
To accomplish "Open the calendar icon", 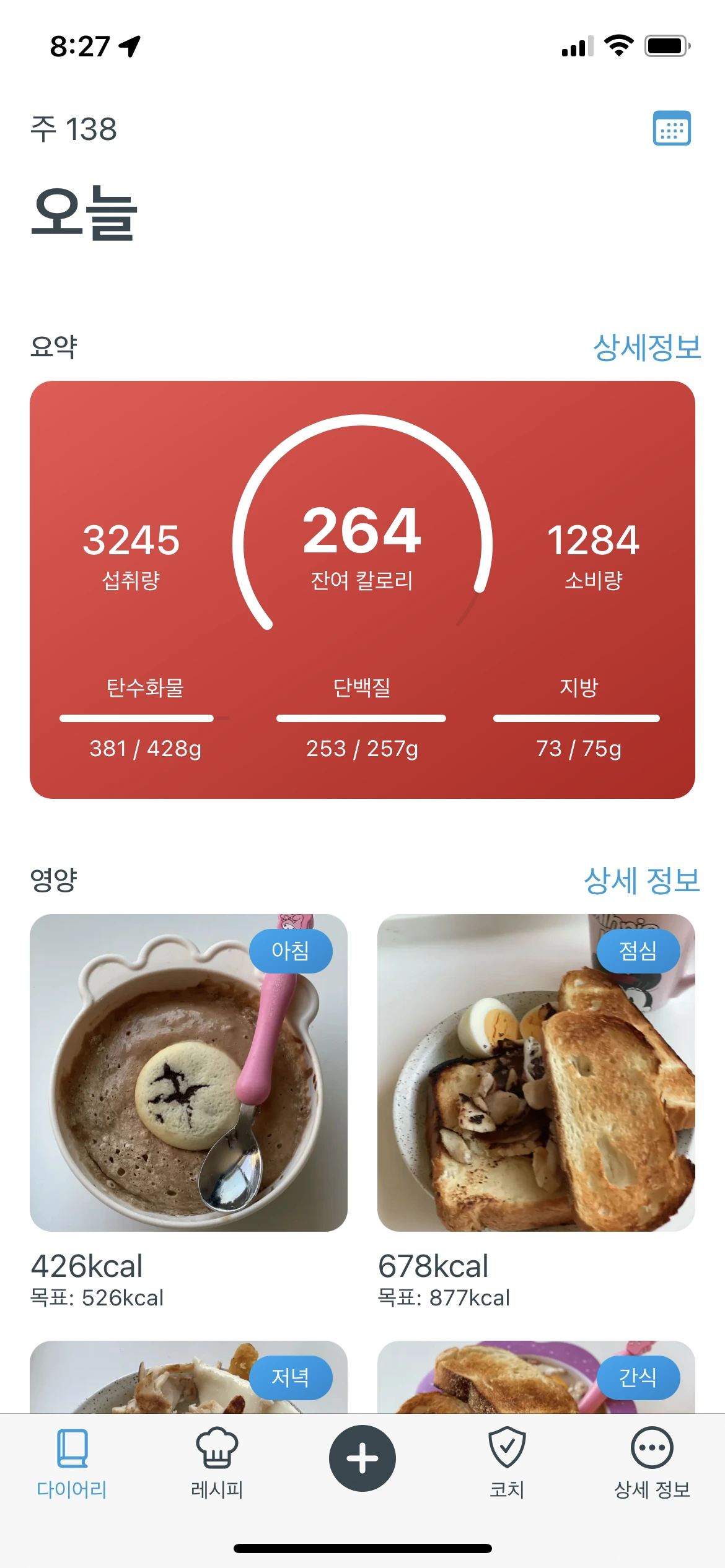I will pos(672,128).
